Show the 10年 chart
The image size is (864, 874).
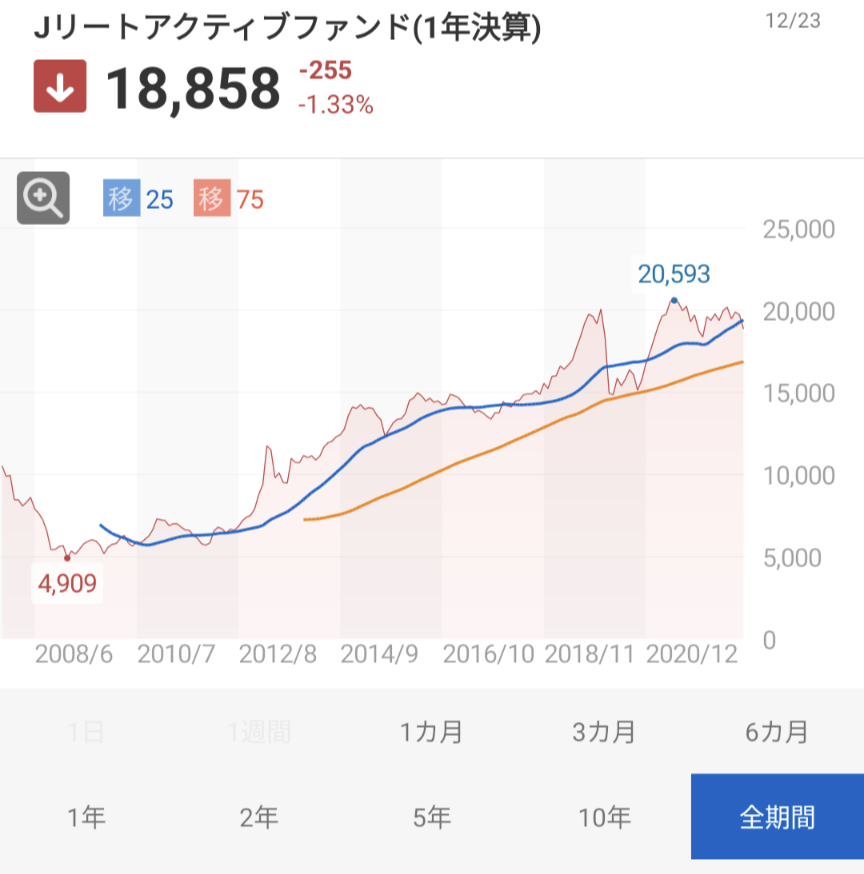tap(604, 818)
